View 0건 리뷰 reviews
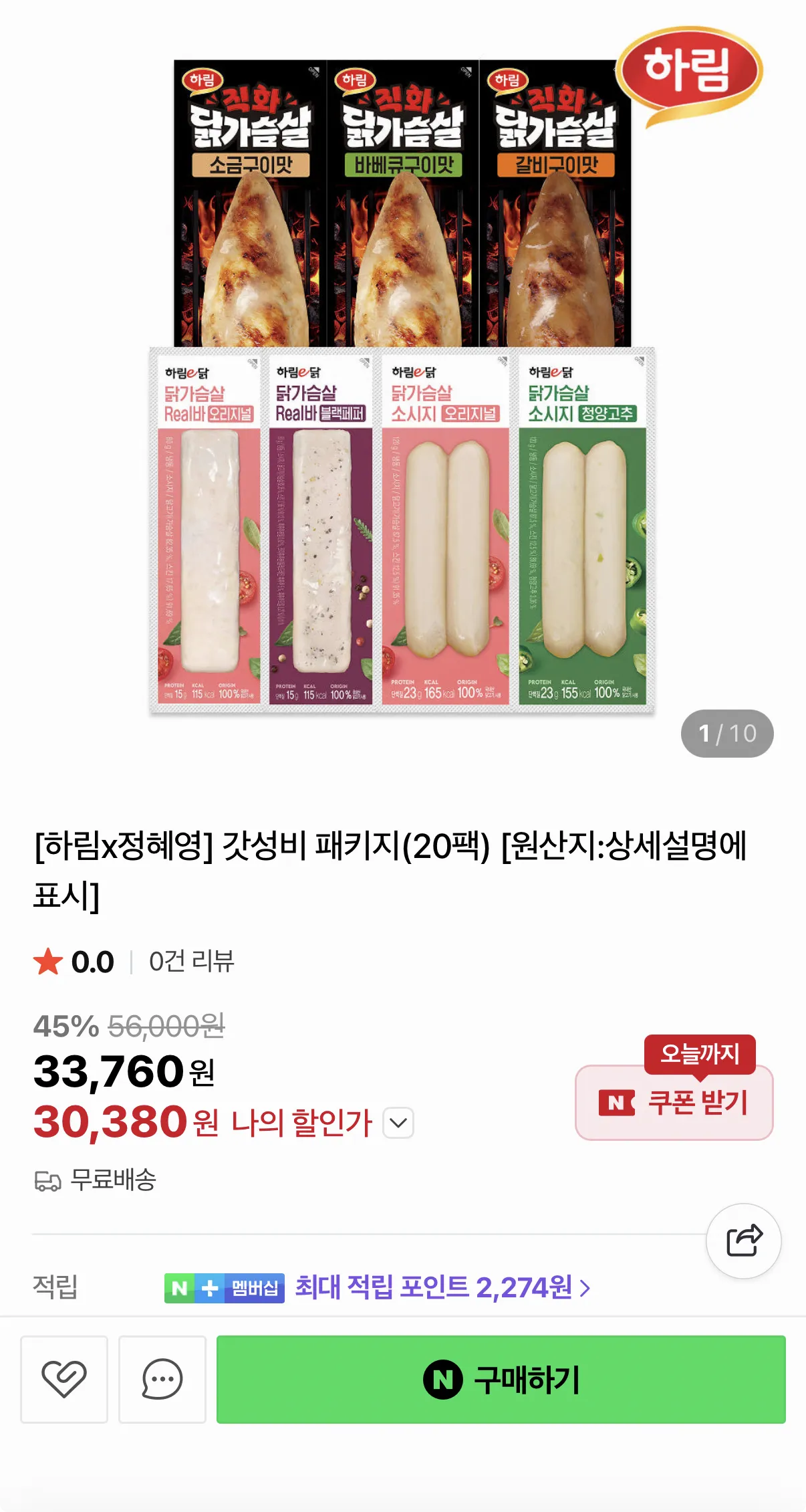The image size is (806, 1512). pyautogui.click(x=191, y=962)
